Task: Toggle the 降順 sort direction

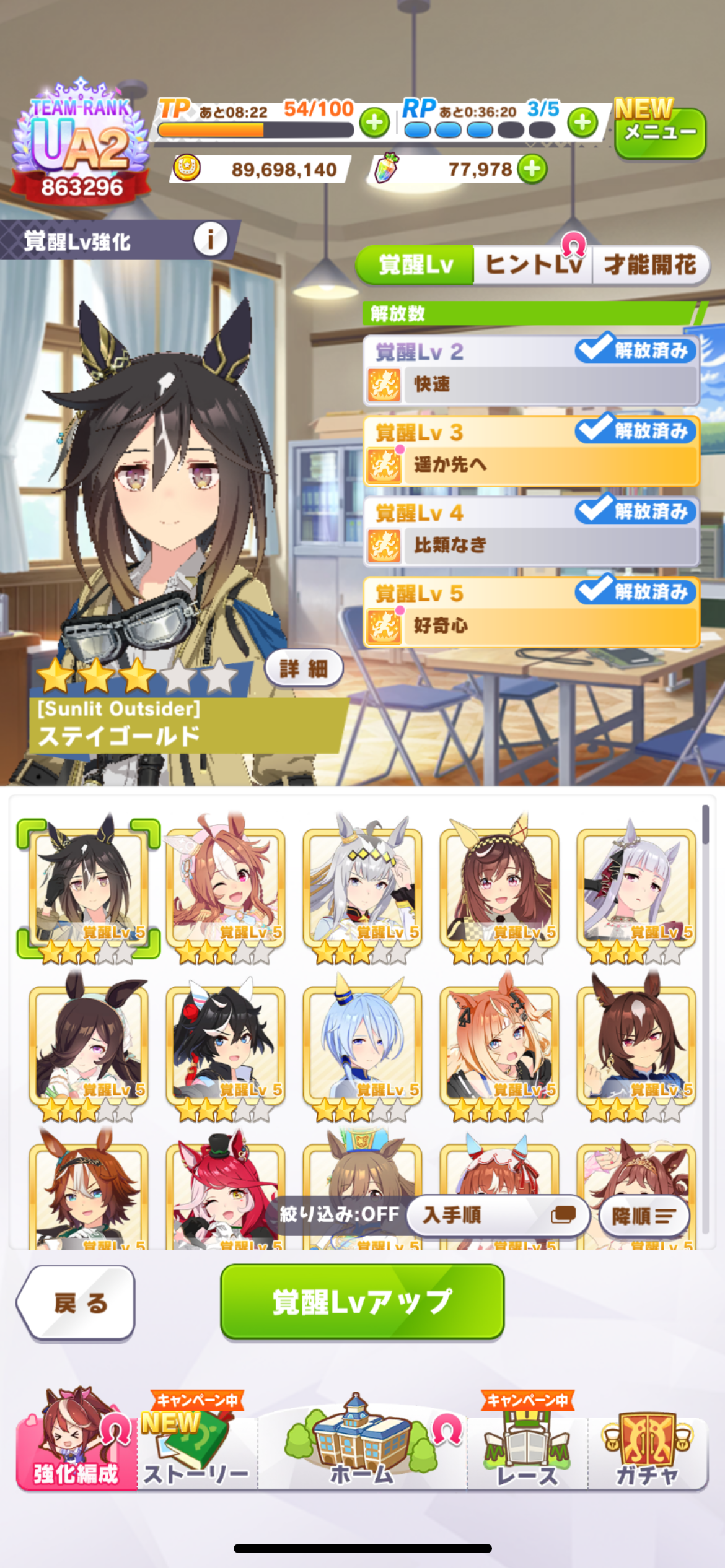Action: click(x=644, y=1216)
